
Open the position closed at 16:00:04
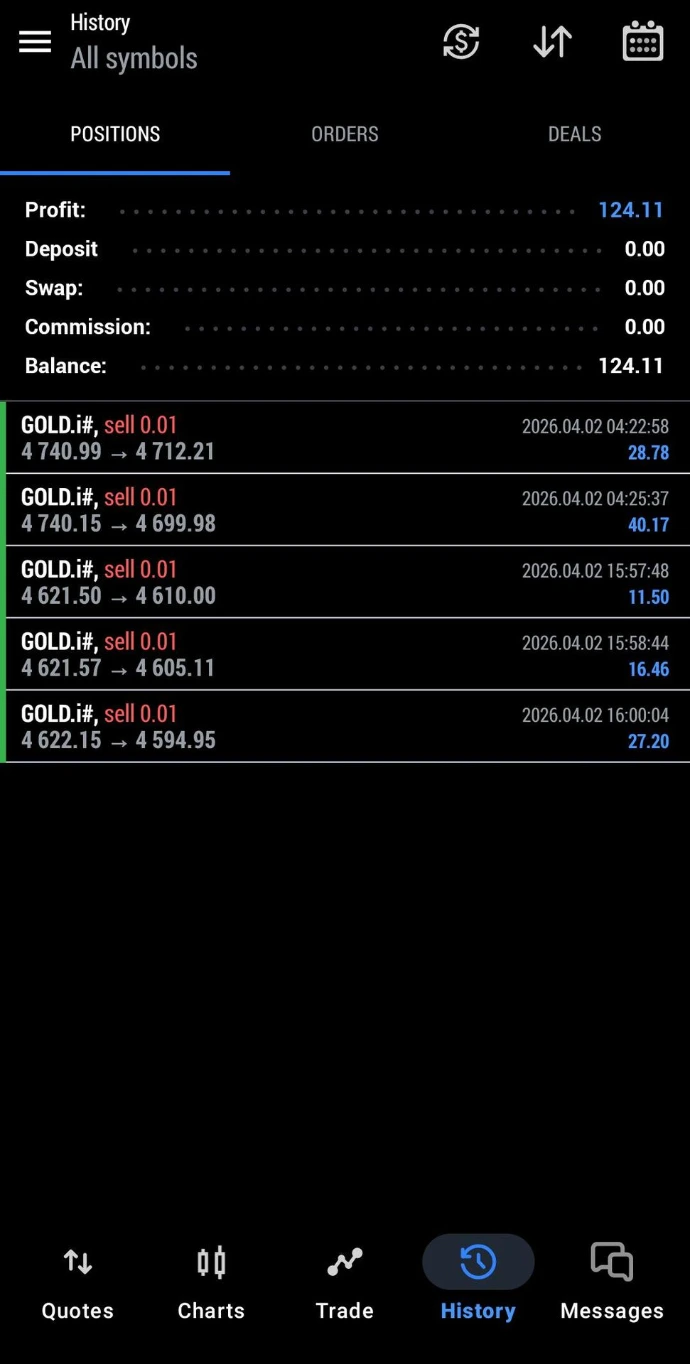(x=345, y=726)
